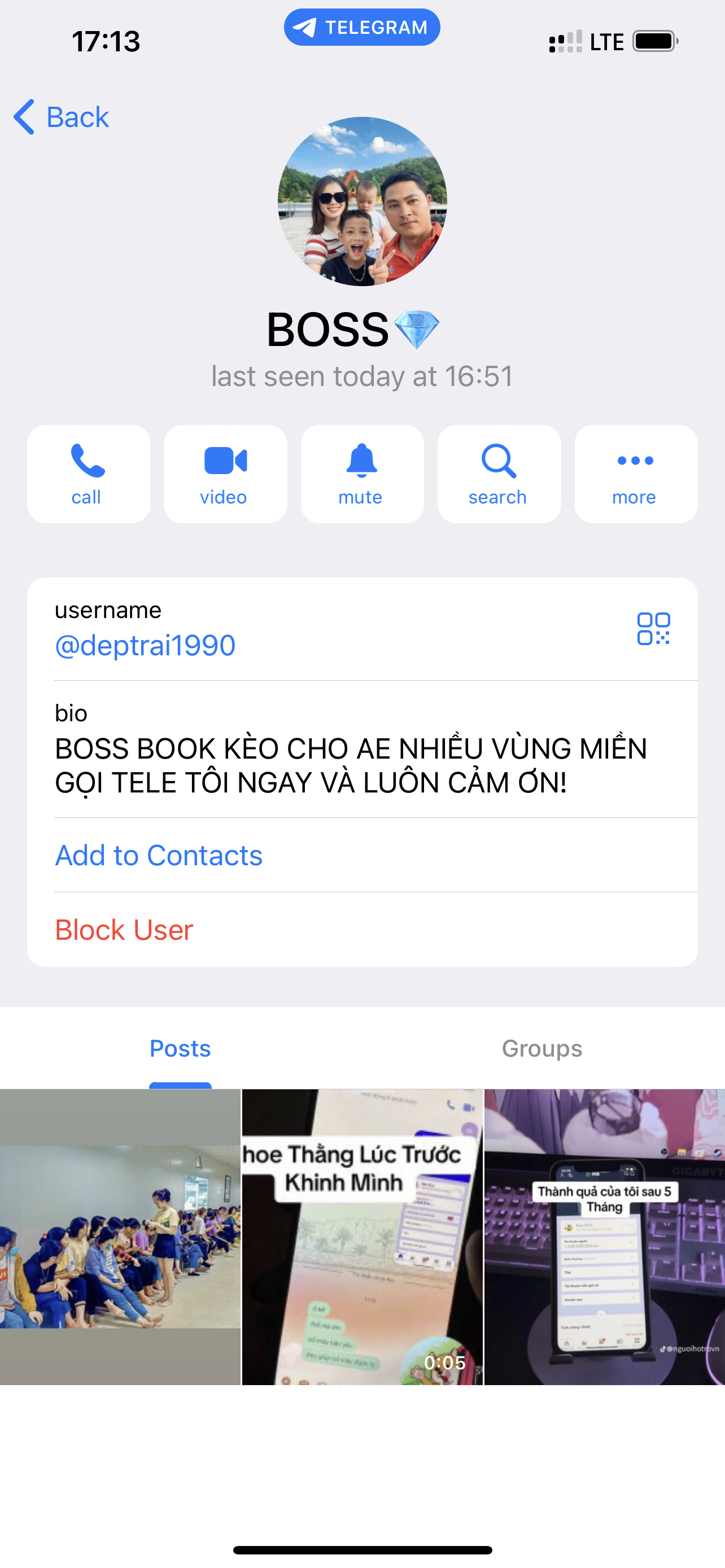Start a video call with BOSS
Screen dimensions: 725x1568
coord(225,474)
